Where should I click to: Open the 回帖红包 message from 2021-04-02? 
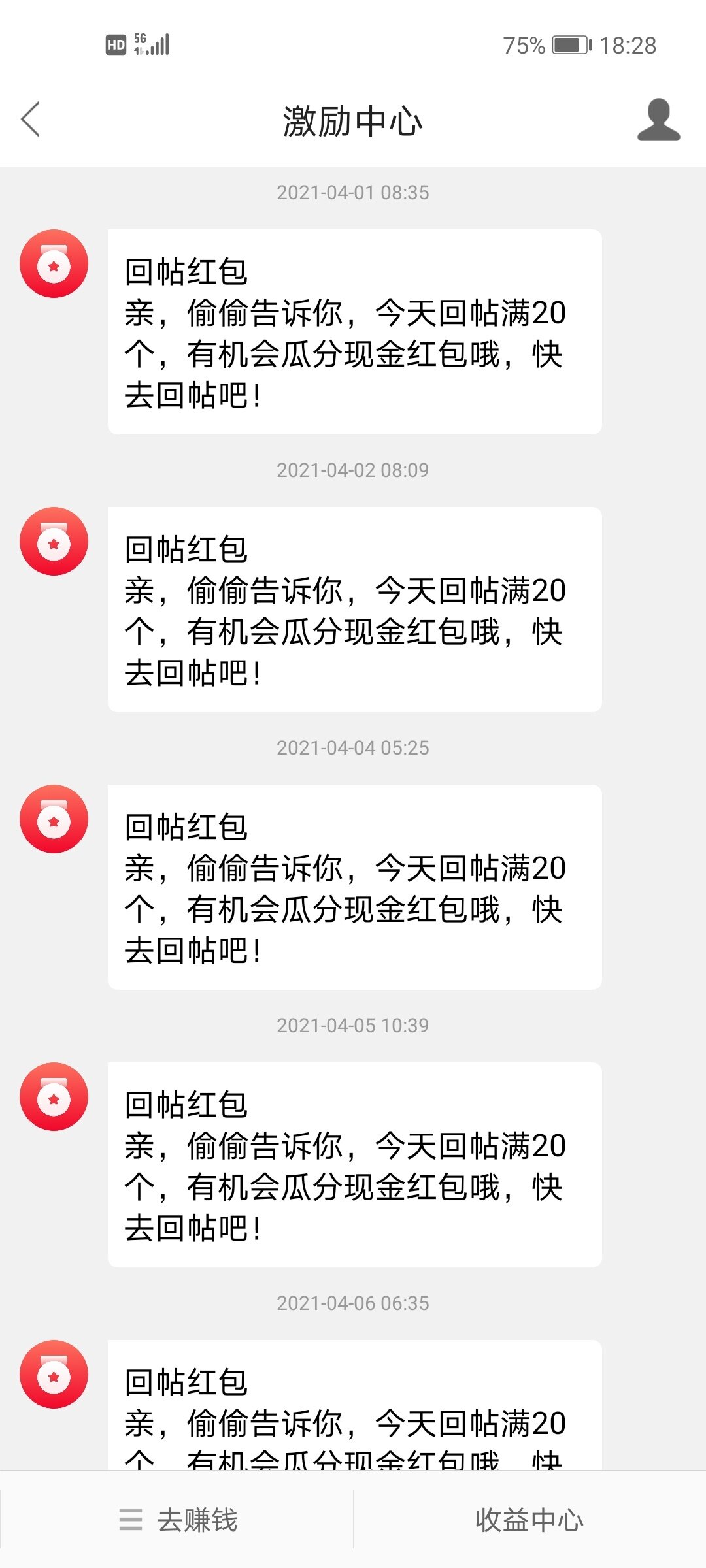point(354,610)
